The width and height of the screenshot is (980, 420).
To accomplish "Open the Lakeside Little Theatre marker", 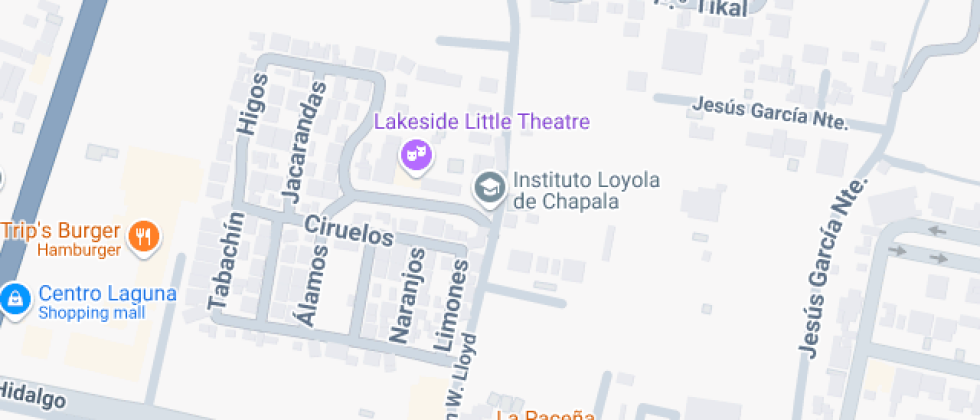I will coord(415,155).
